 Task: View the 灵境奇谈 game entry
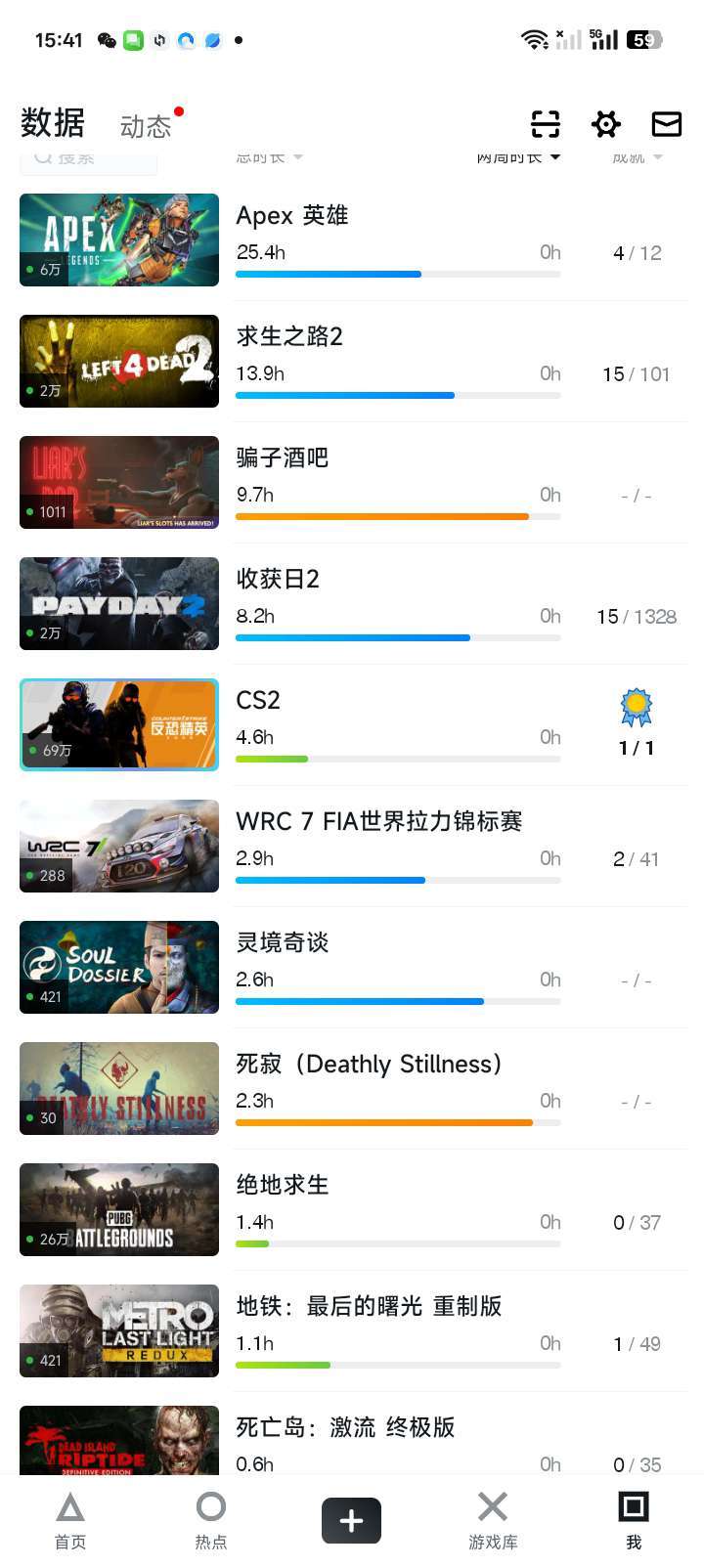(352, 968)
